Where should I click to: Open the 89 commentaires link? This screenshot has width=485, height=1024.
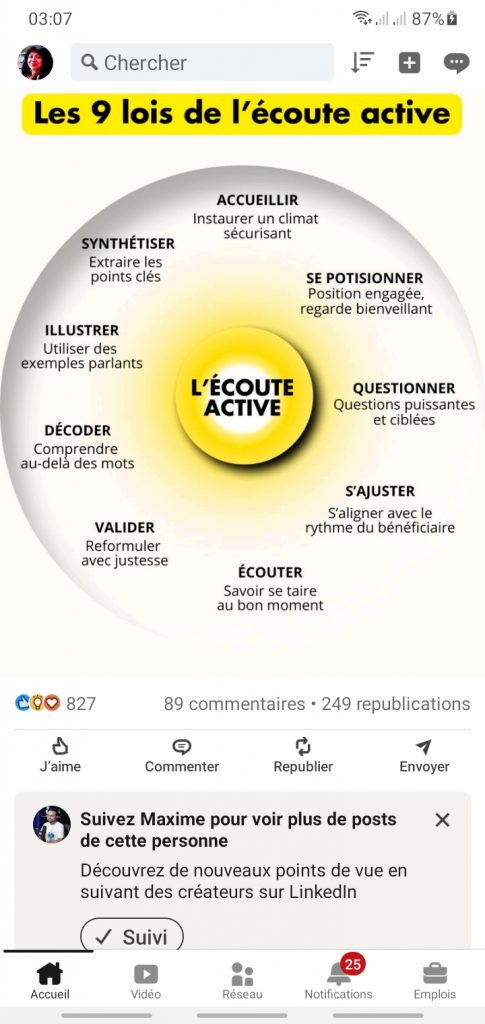234,704
